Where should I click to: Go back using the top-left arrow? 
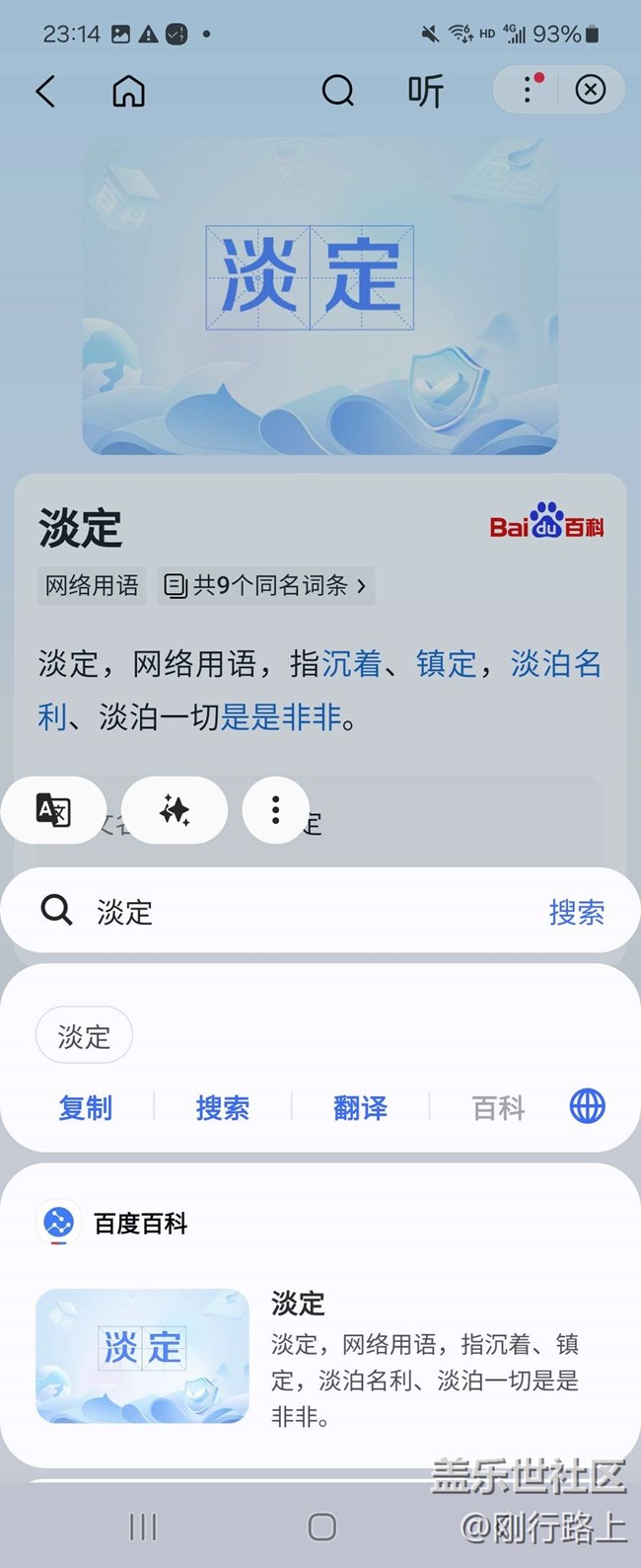point(45,91)
